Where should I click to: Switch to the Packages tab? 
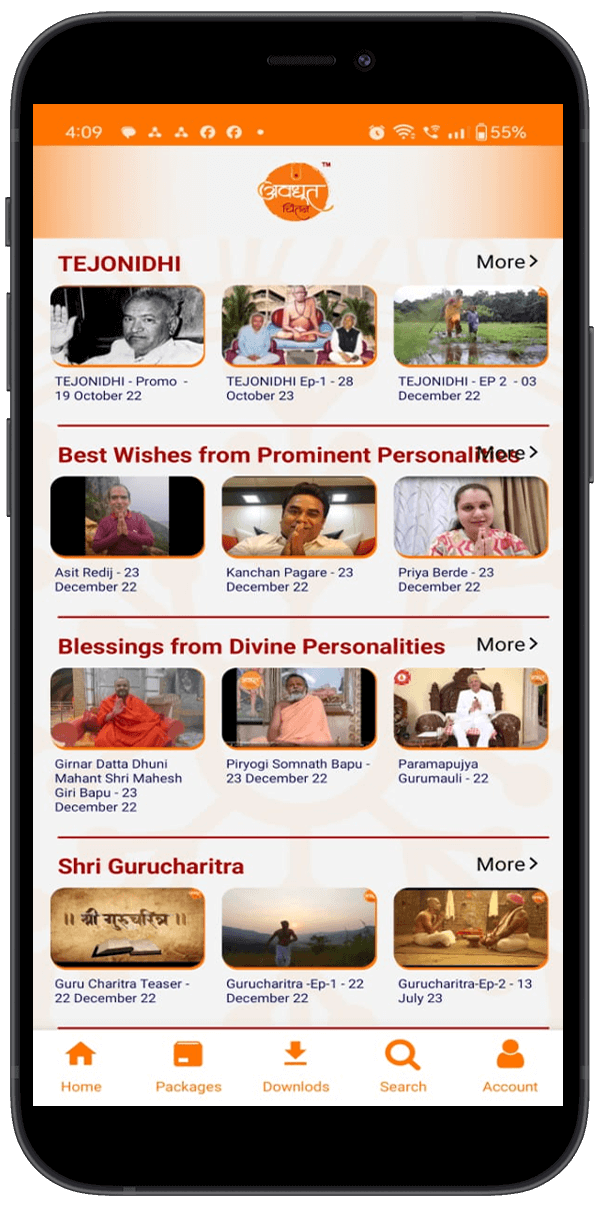(188, 1067)
